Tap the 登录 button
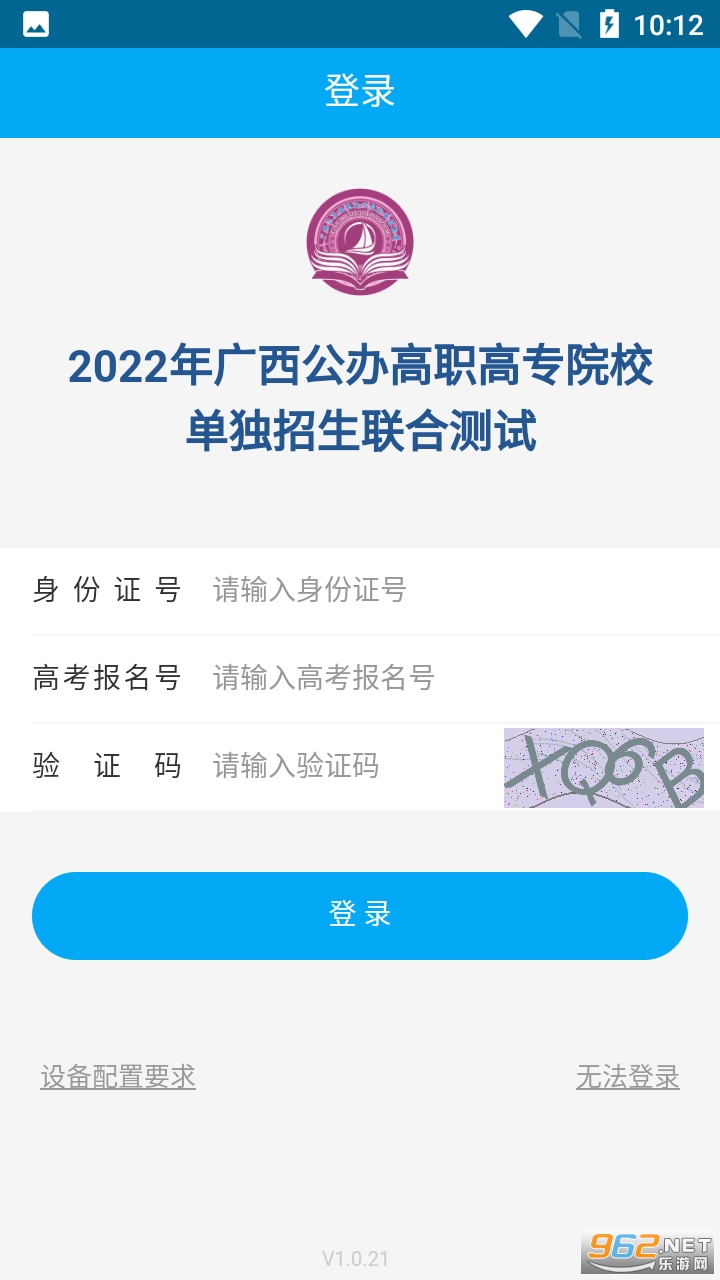Image resolution: width=720 pixels, height=1280 pixels. point(360,915)
